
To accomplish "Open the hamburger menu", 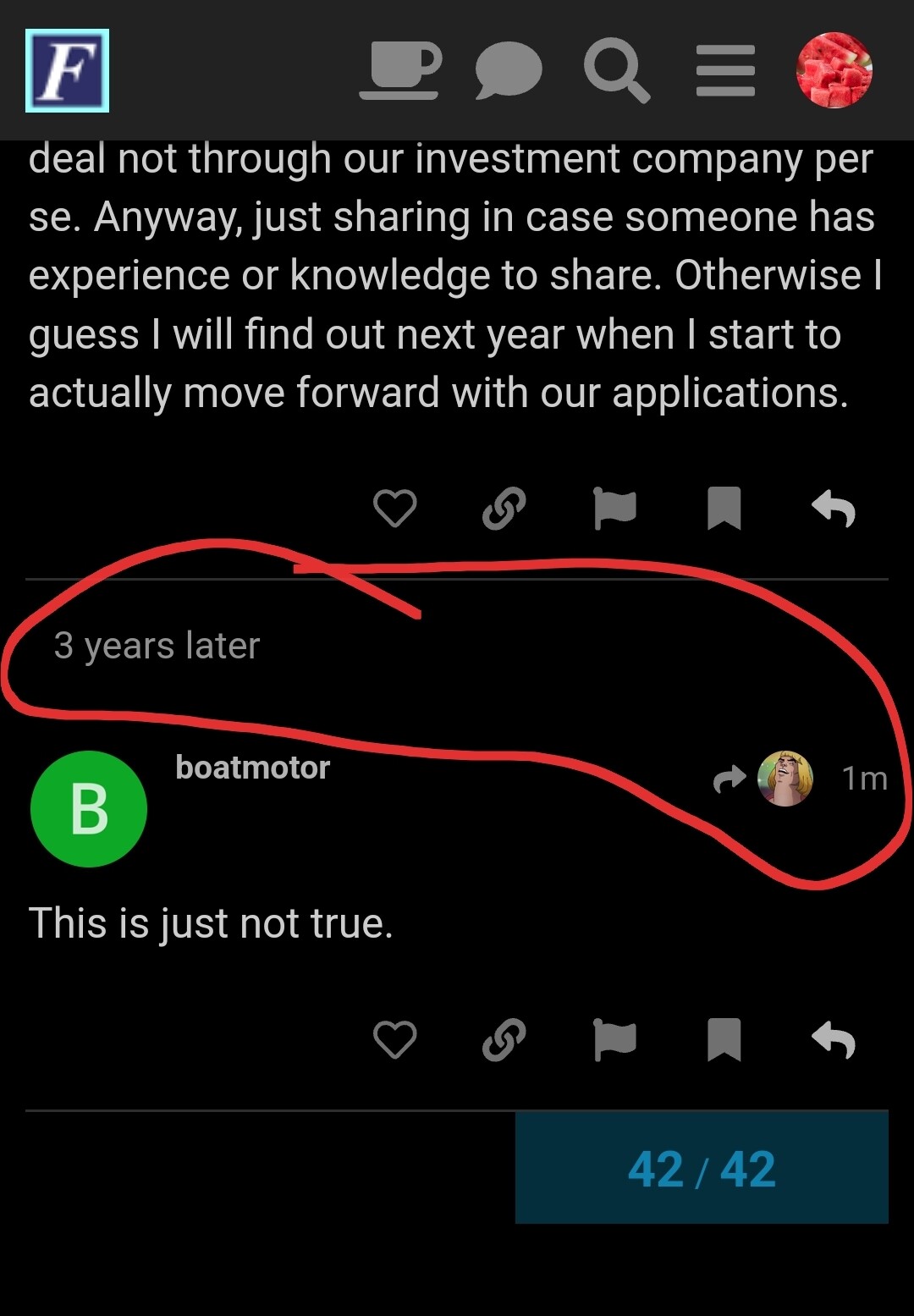I will (x=725, y=70).
